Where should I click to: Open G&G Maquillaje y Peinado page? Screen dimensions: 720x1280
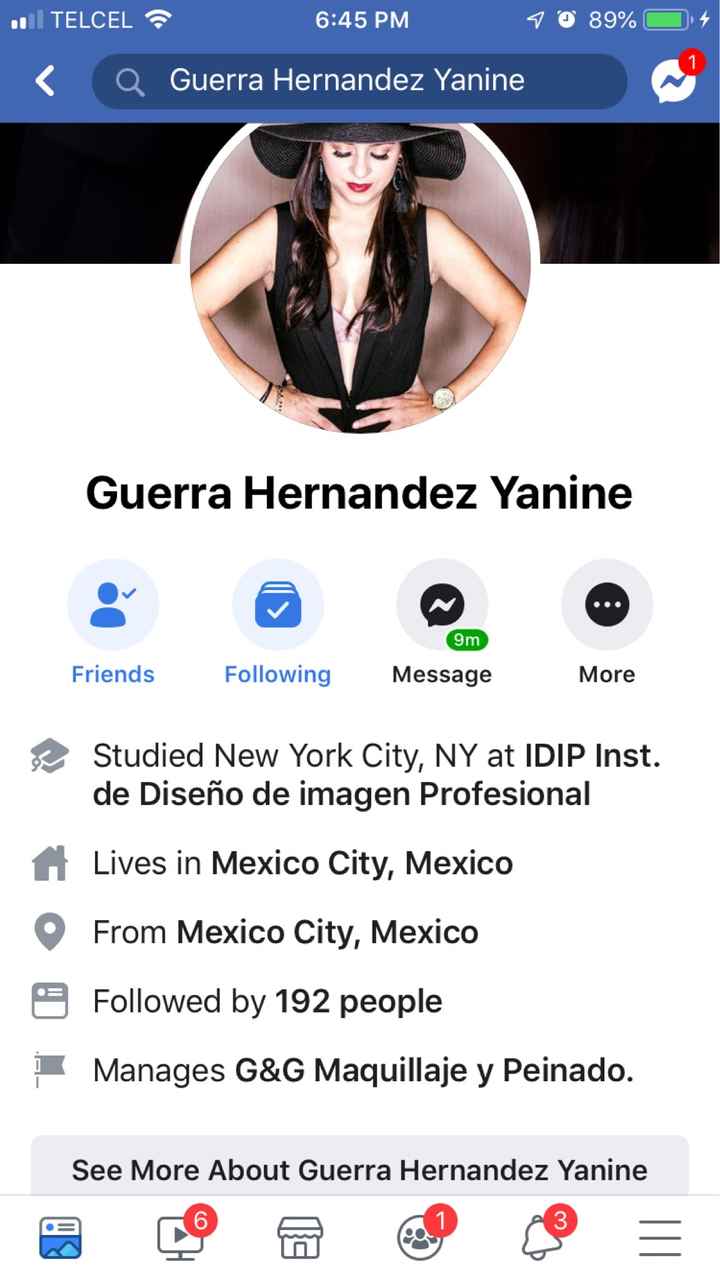434,1071
